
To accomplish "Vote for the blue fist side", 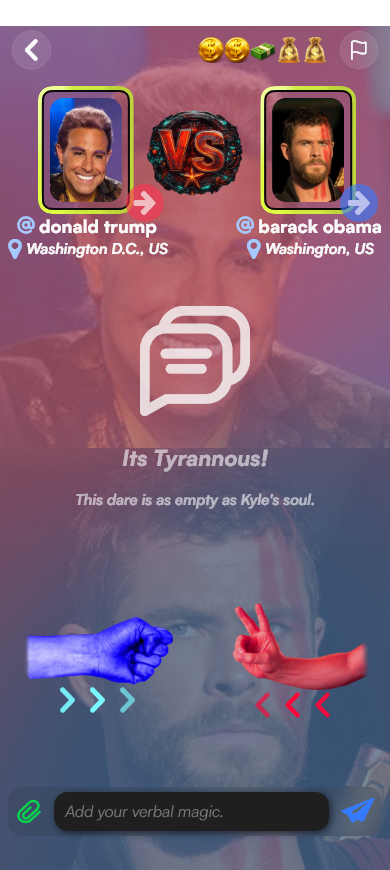I will point(100,650).
